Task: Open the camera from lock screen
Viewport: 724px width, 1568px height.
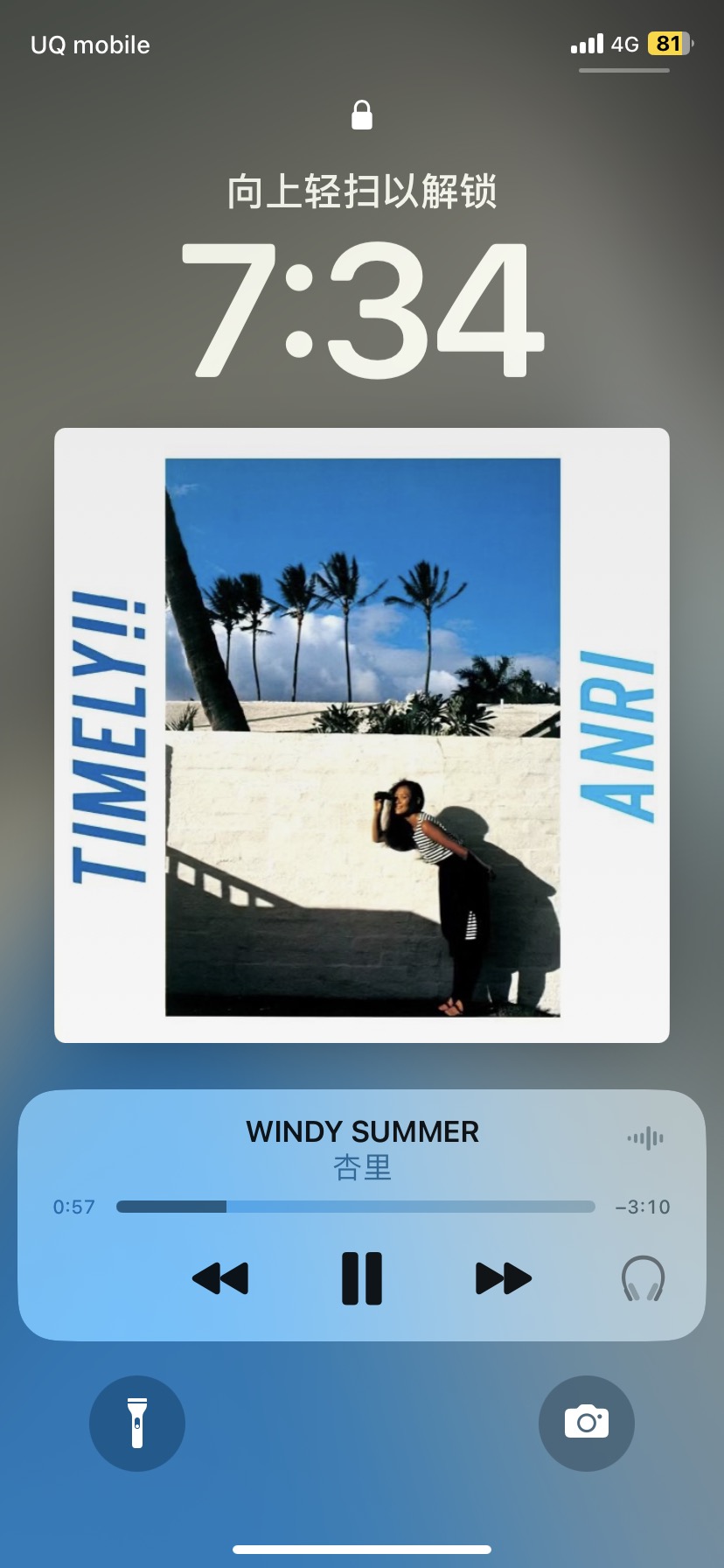Action: 587,1424
